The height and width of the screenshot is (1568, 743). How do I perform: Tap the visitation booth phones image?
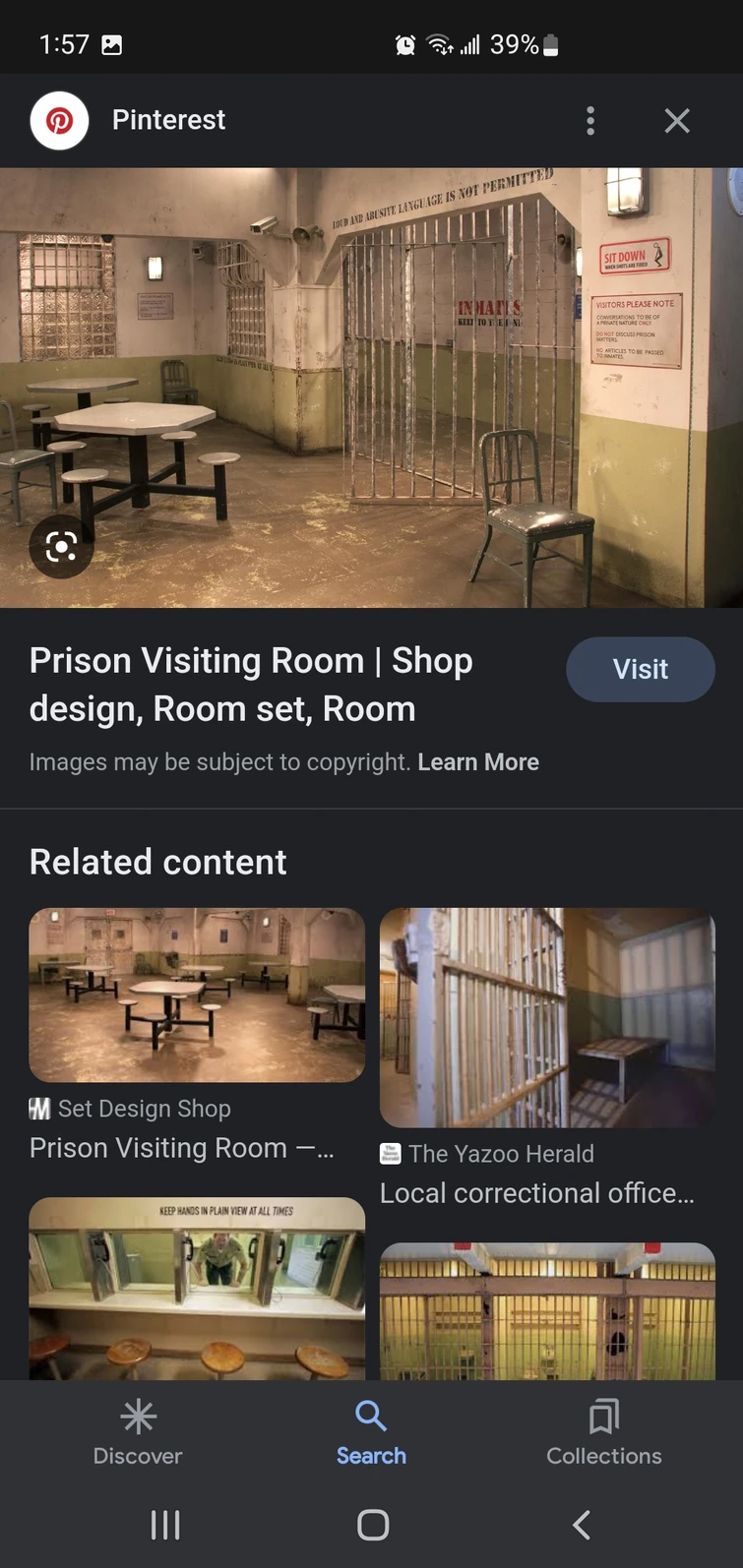(x=197, y=1289)
